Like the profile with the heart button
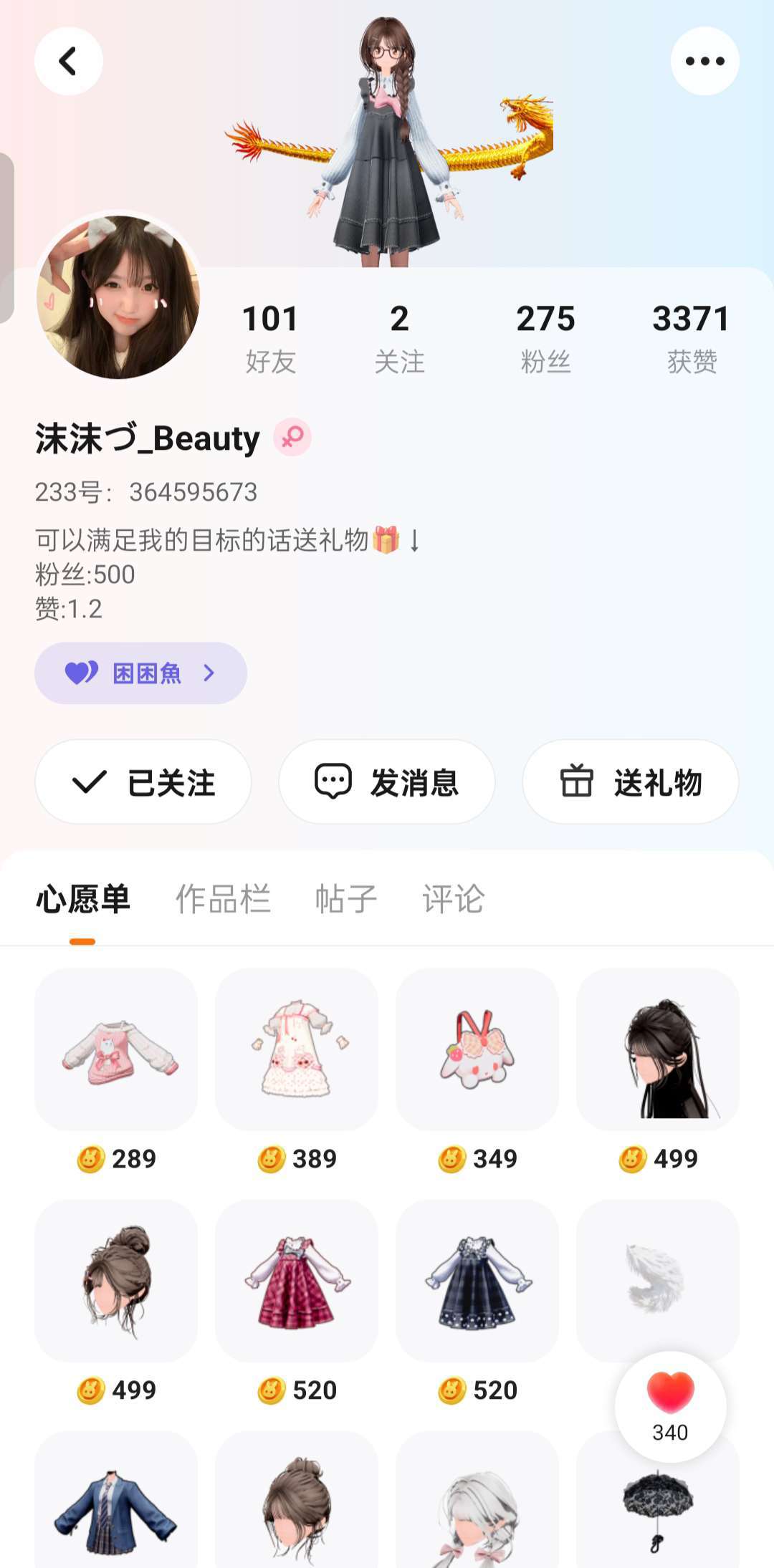This screenshot has width=774, height=1568. [670, 1404]
